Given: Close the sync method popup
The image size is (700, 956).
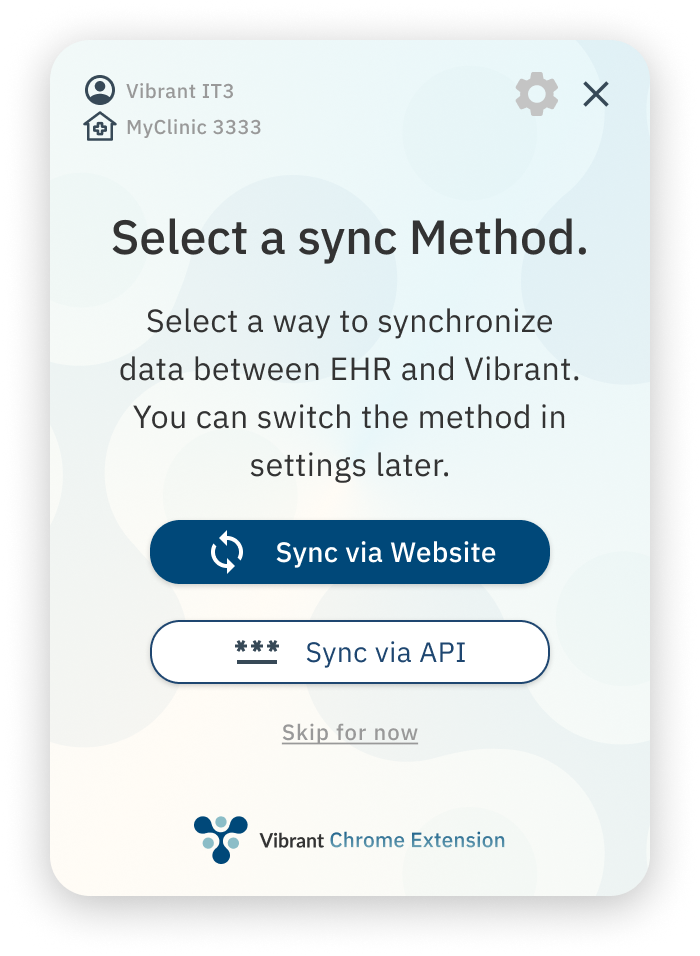Looking at the screenshot, I should [x=596, y=94].
